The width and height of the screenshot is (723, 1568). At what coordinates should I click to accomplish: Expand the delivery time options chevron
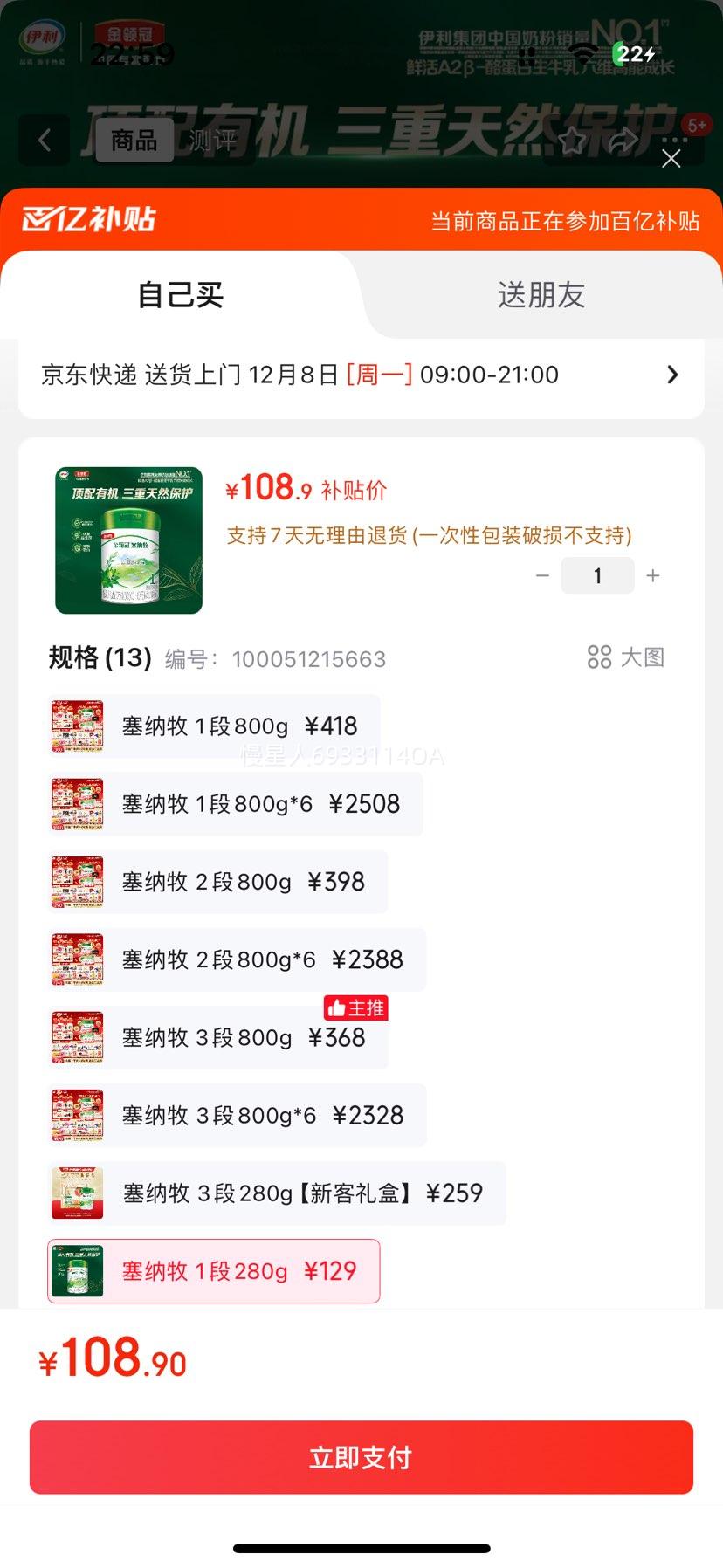671,375
